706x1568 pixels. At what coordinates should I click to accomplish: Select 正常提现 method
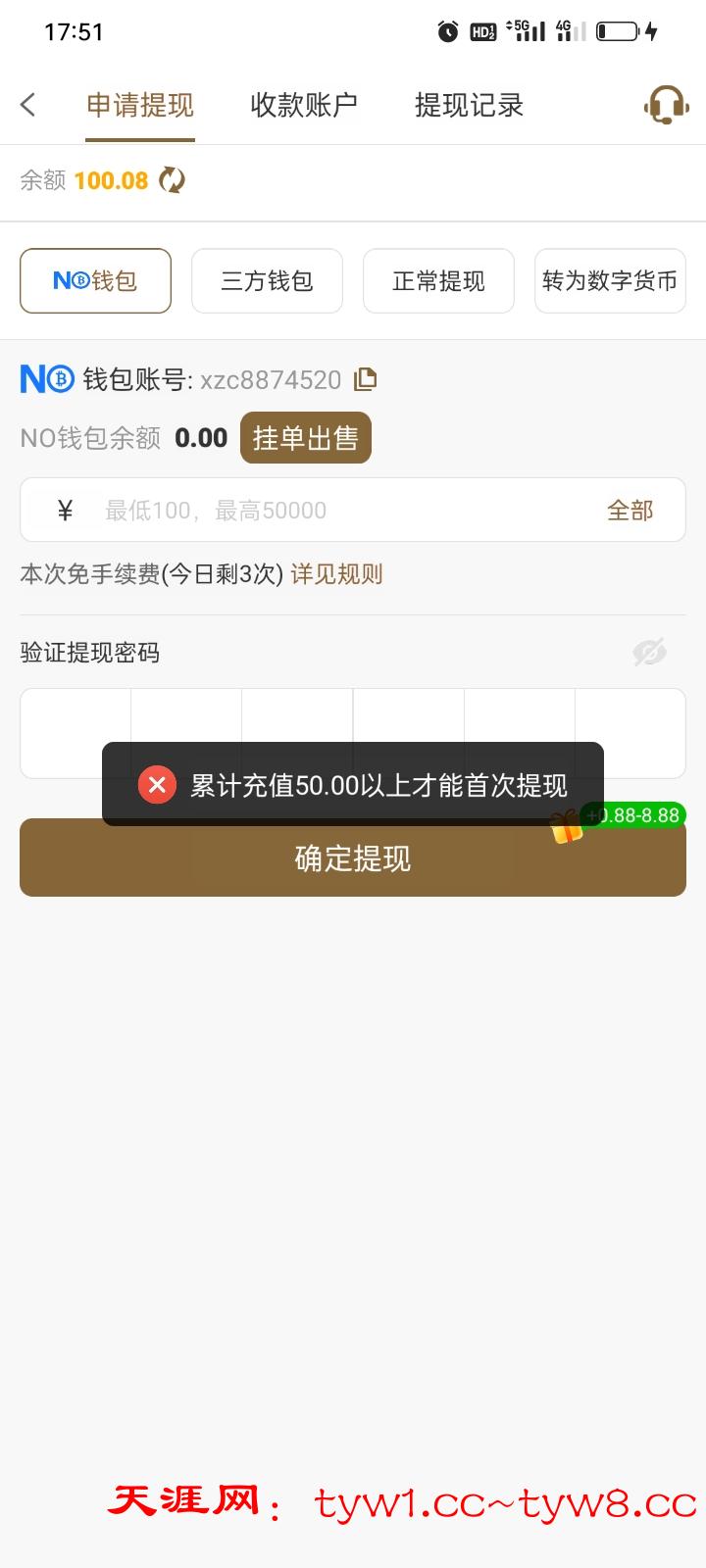click(x=438, y=281)
